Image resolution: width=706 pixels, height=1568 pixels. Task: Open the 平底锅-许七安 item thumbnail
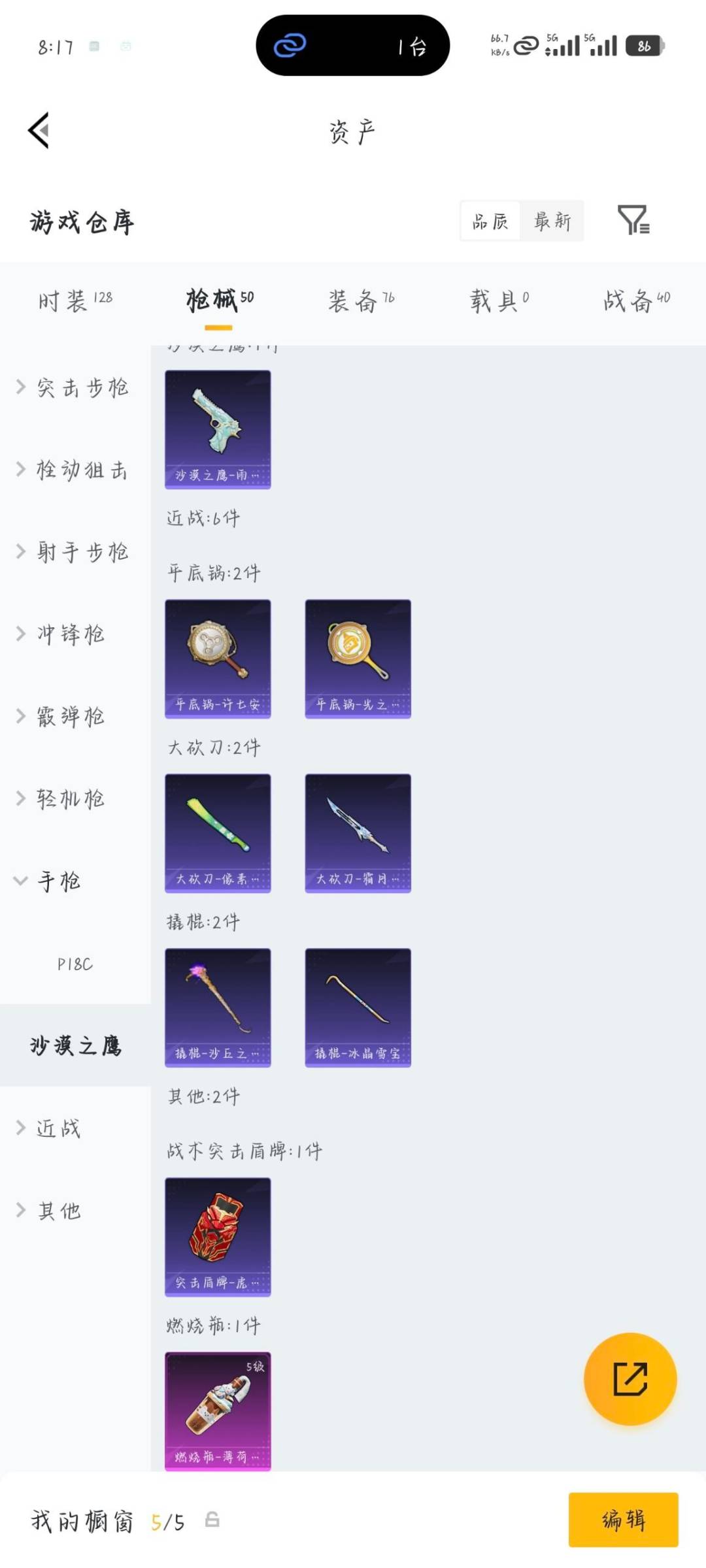pyautogui.click(x=217, y=658)
